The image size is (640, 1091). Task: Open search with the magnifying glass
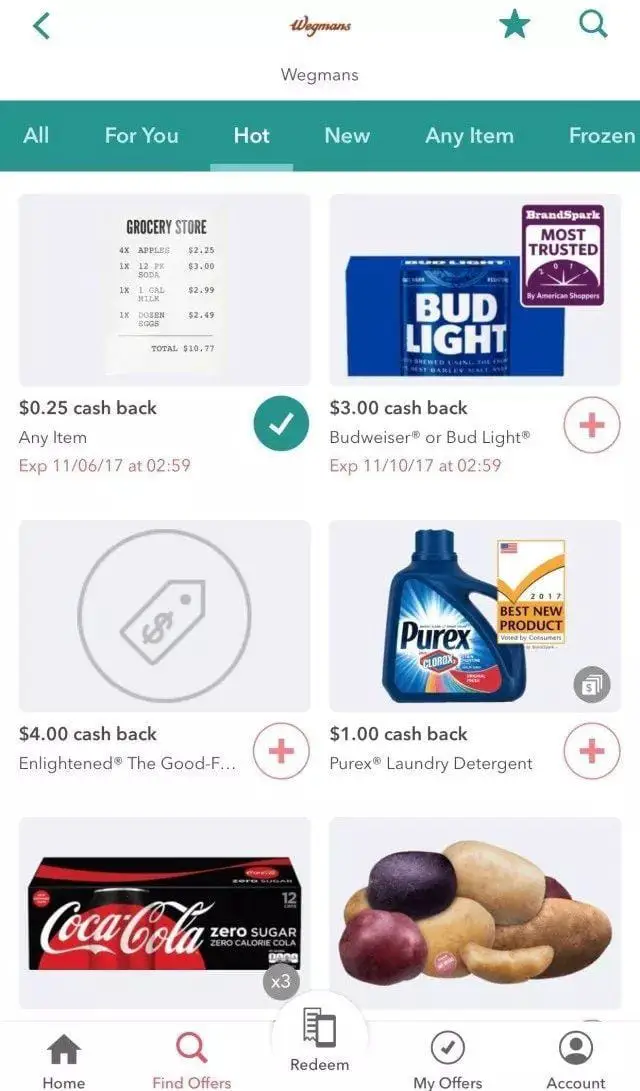tap(593, 25)
